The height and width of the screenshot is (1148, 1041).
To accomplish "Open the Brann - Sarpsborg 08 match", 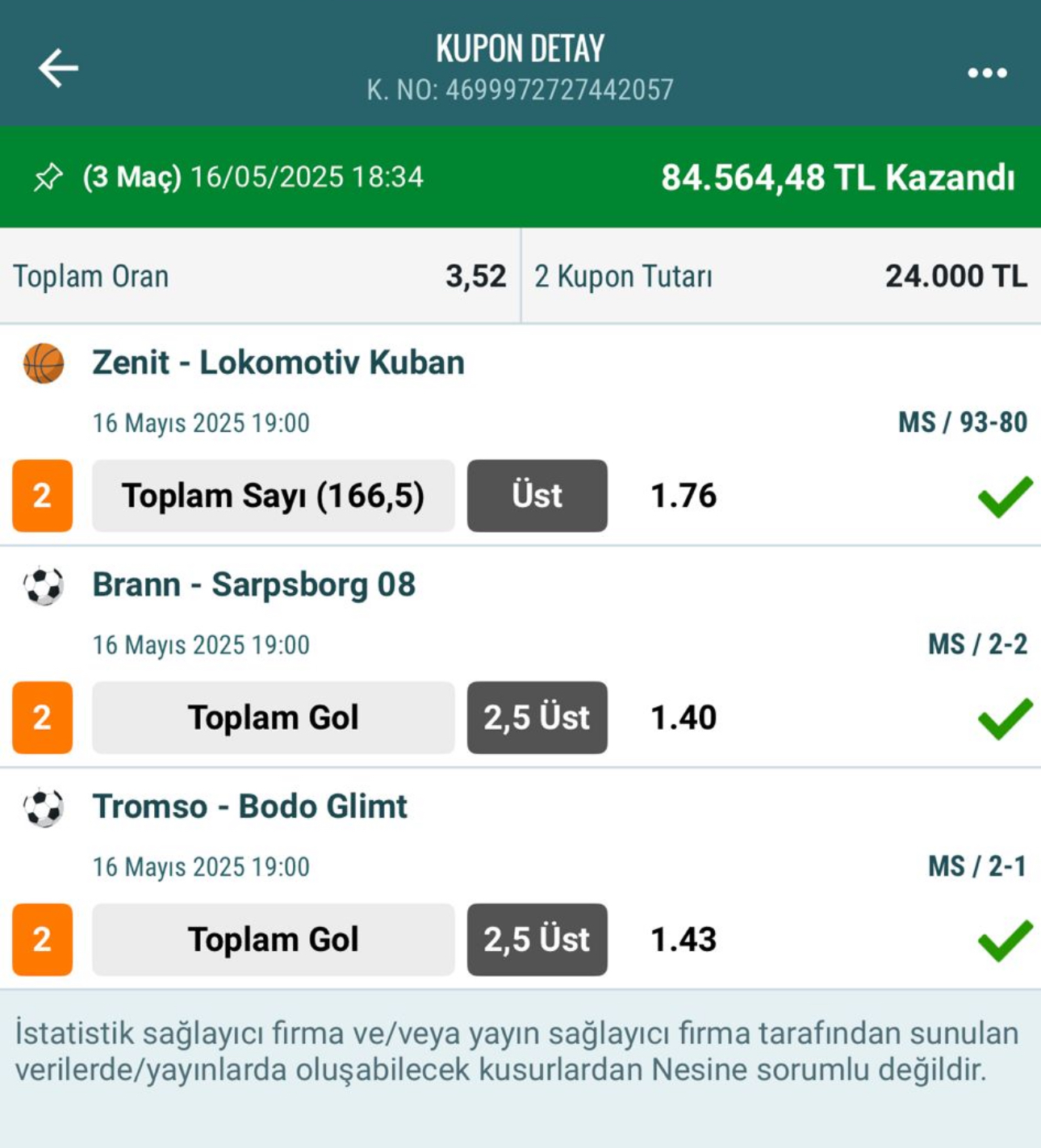I will pyautogui.click(x=253, y=585).
